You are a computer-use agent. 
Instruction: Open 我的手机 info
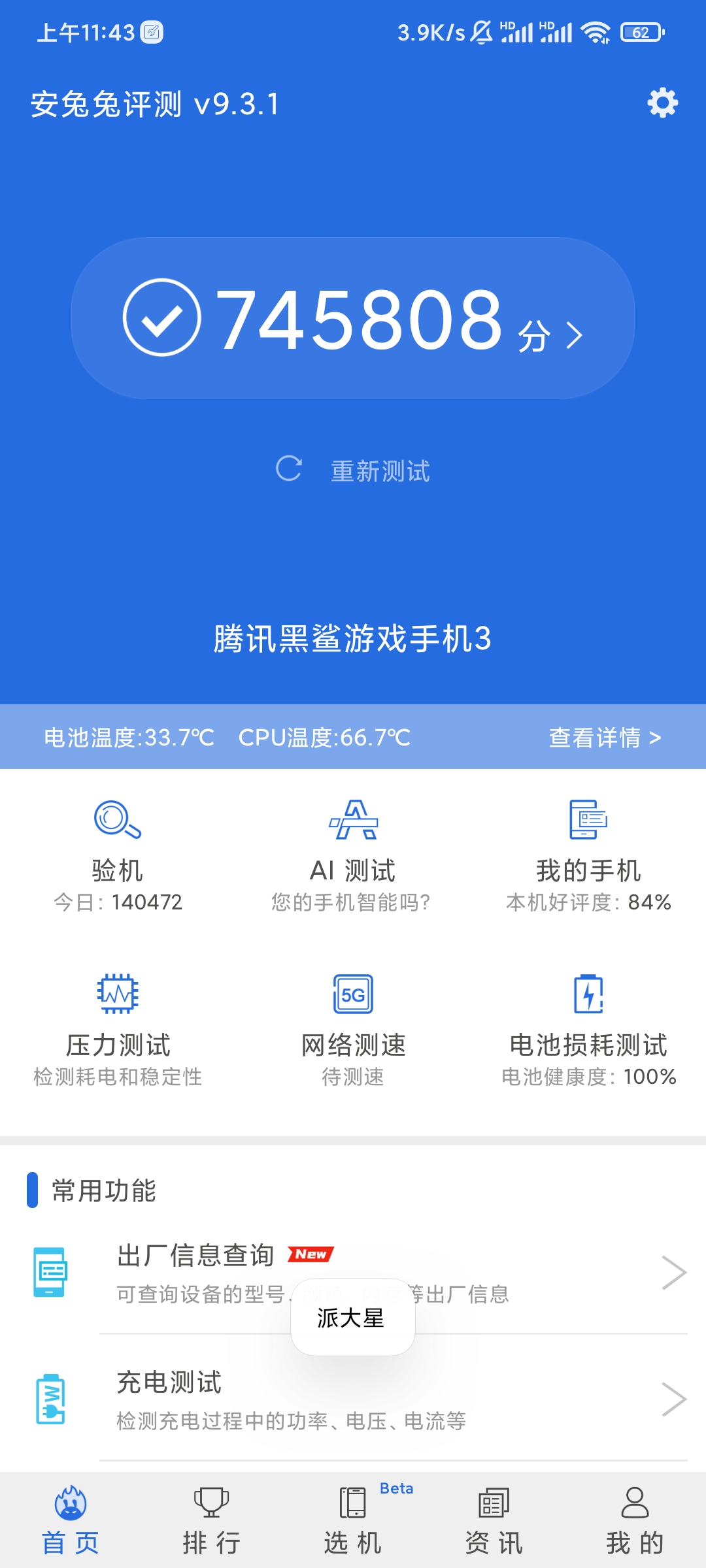tap(588, 856)
